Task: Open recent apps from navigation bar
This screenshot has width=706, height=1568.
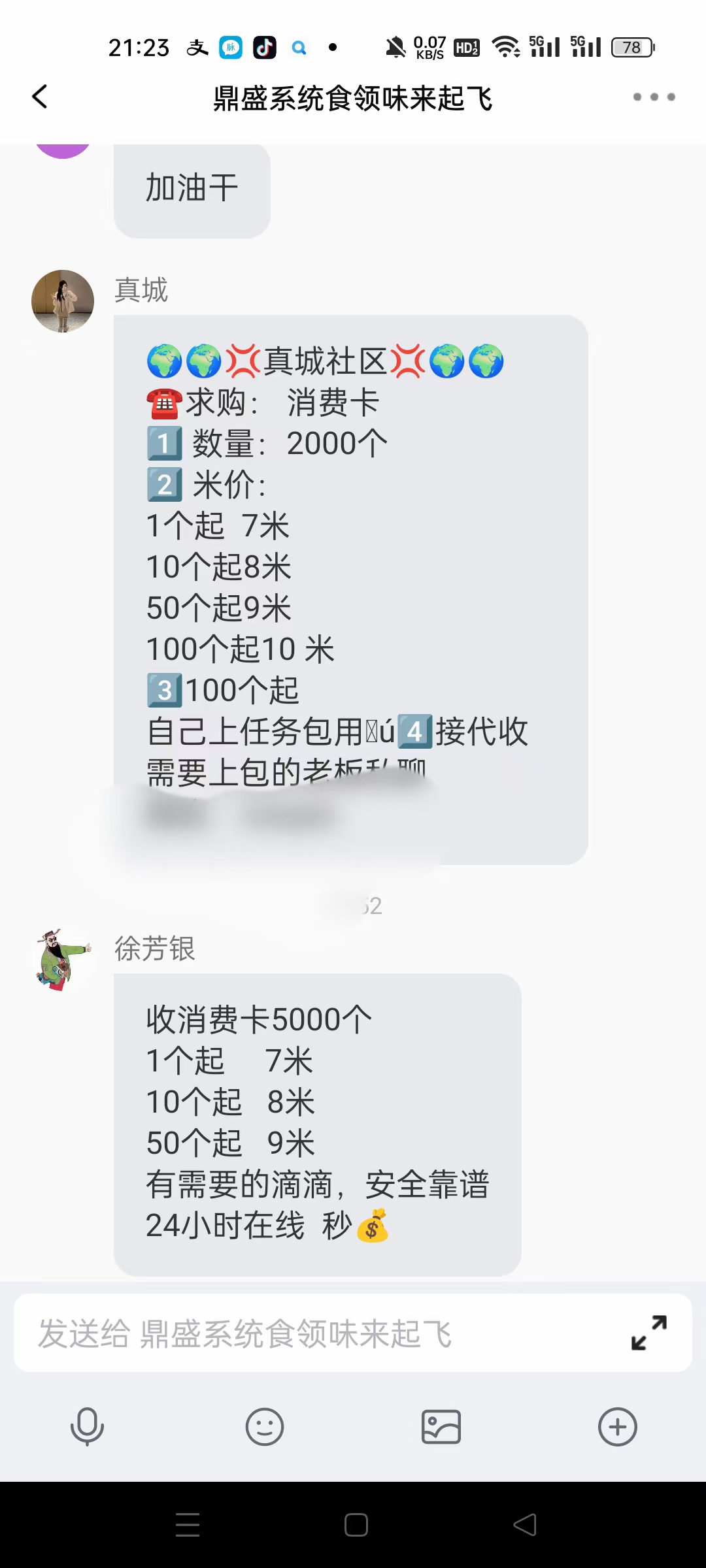Action: (x=188, y=1525)
